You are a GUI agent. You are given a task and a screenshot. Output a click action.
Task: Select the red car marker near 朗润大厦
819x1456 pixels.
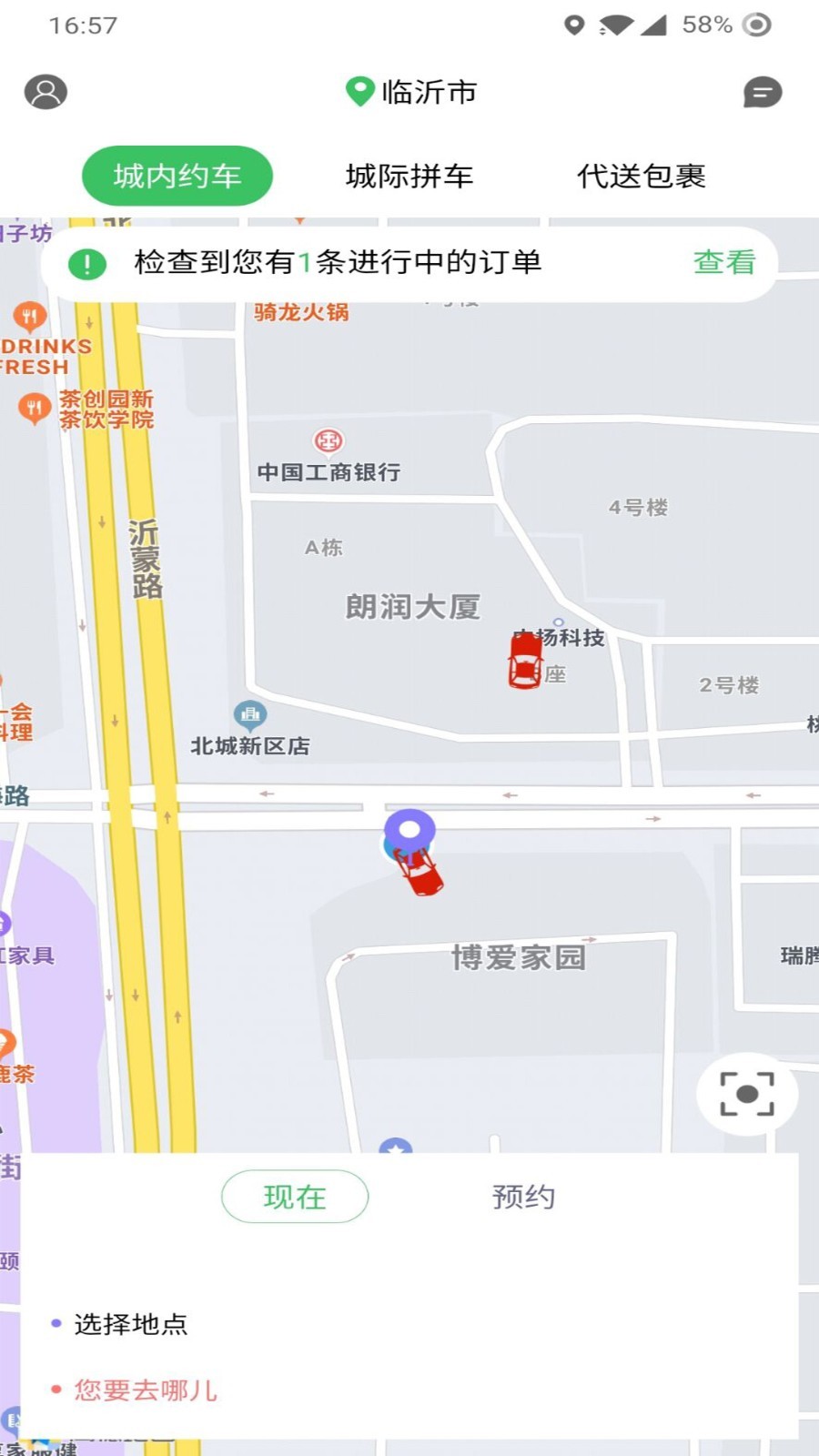(525, 661)
